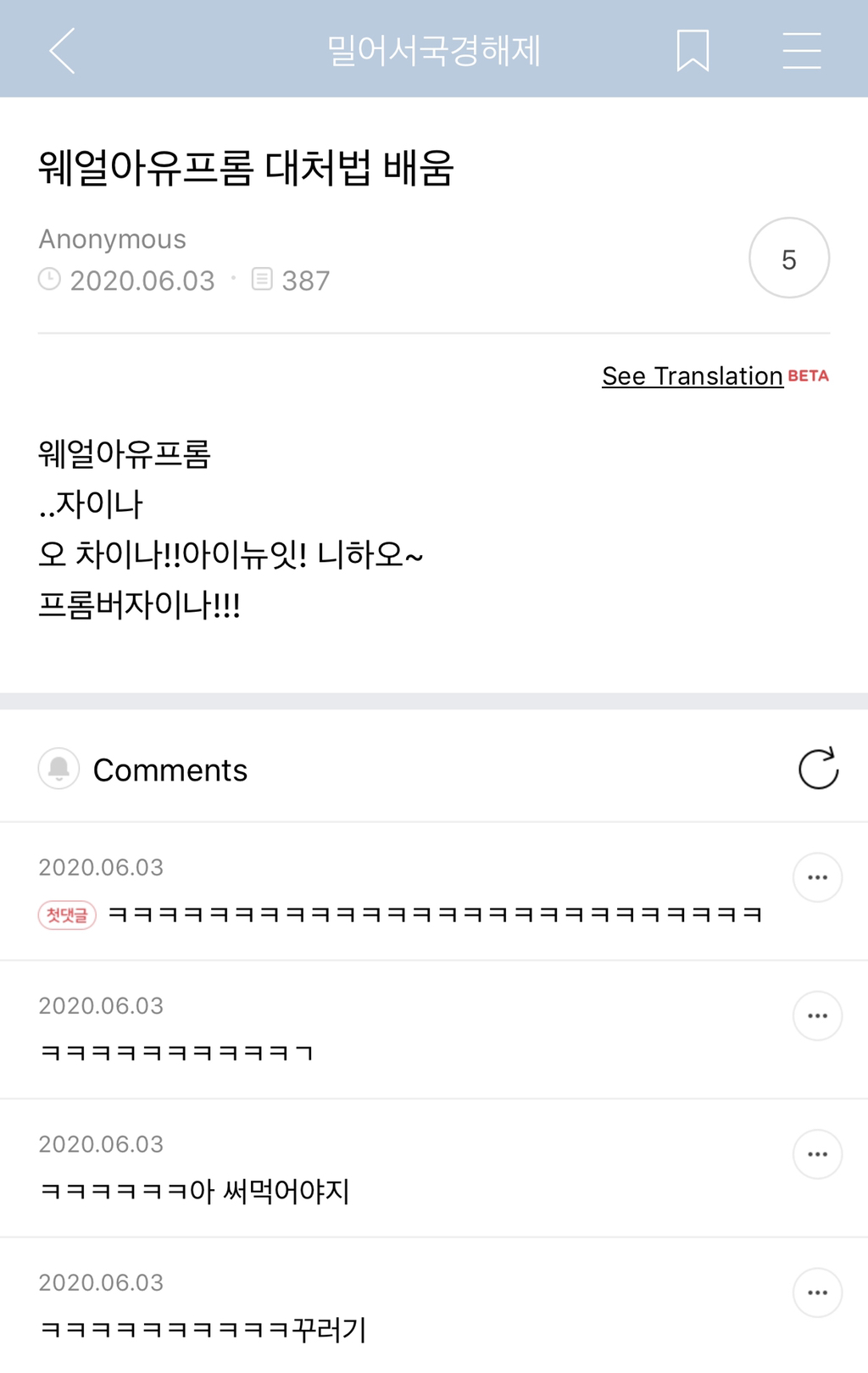Click See Translation to translate the post
The height and width of the screenshot is (1373, 868).
691,375
